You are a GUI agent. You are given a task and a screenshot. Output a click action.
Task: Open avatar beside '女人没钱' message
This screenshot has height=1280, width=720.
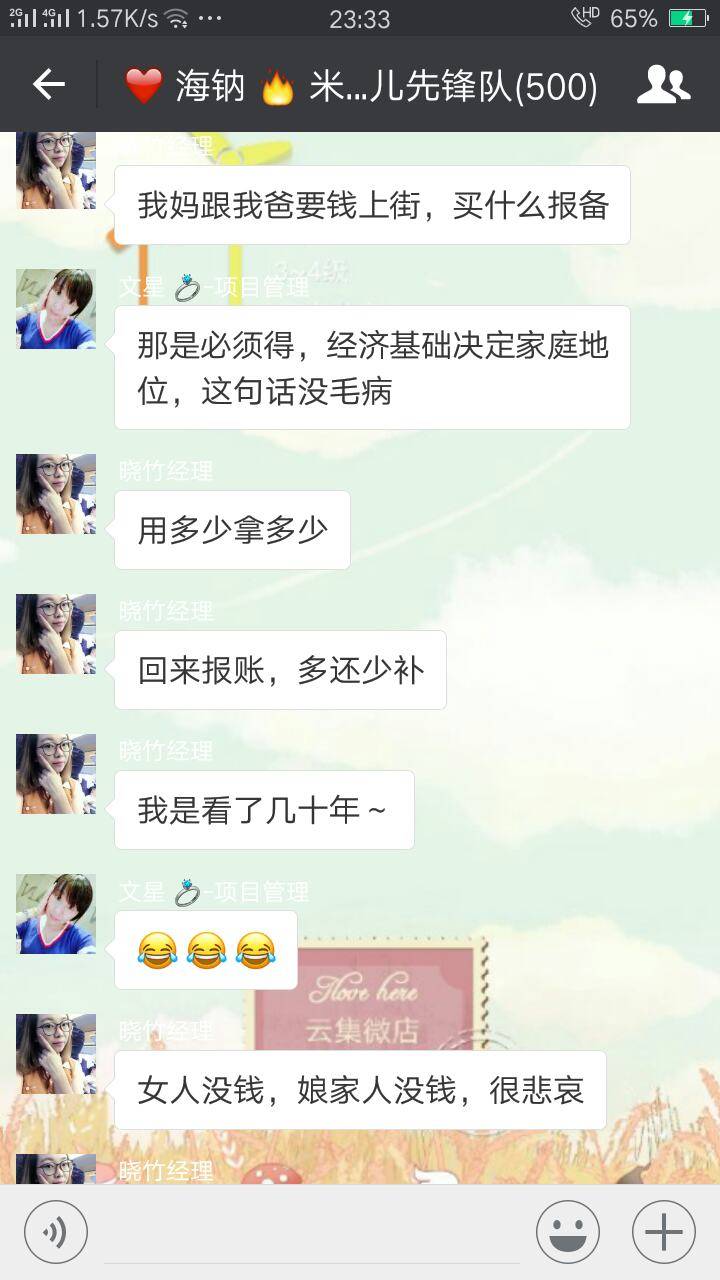(56, 1054)
